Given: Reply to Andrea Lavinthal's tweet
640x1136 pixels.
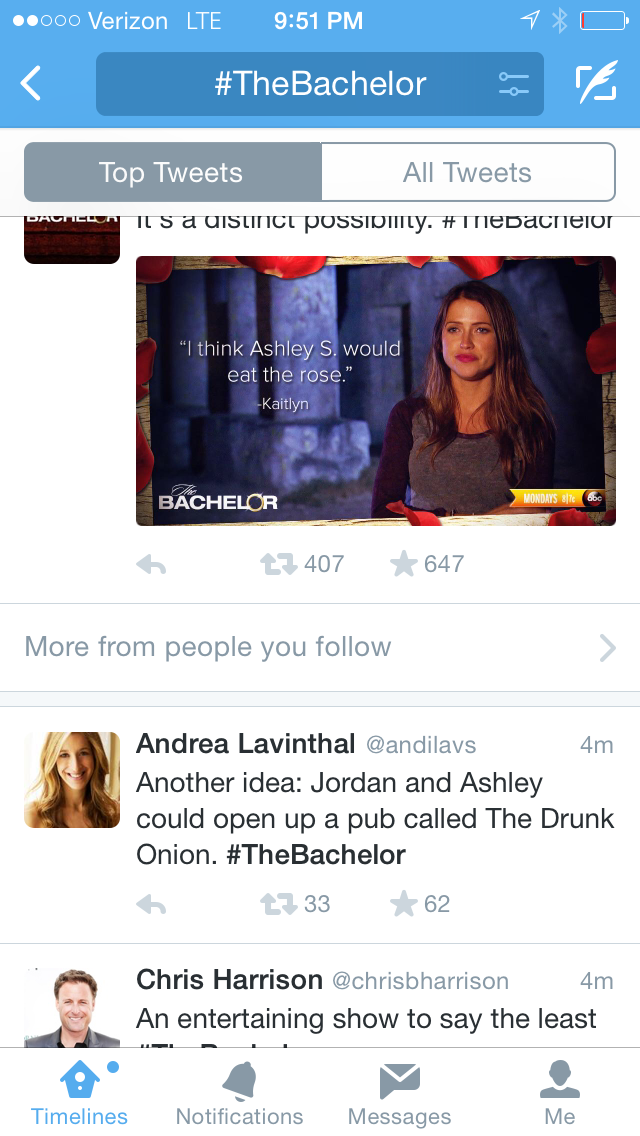Looking at the screenshot, I should [x=151, y=905].
